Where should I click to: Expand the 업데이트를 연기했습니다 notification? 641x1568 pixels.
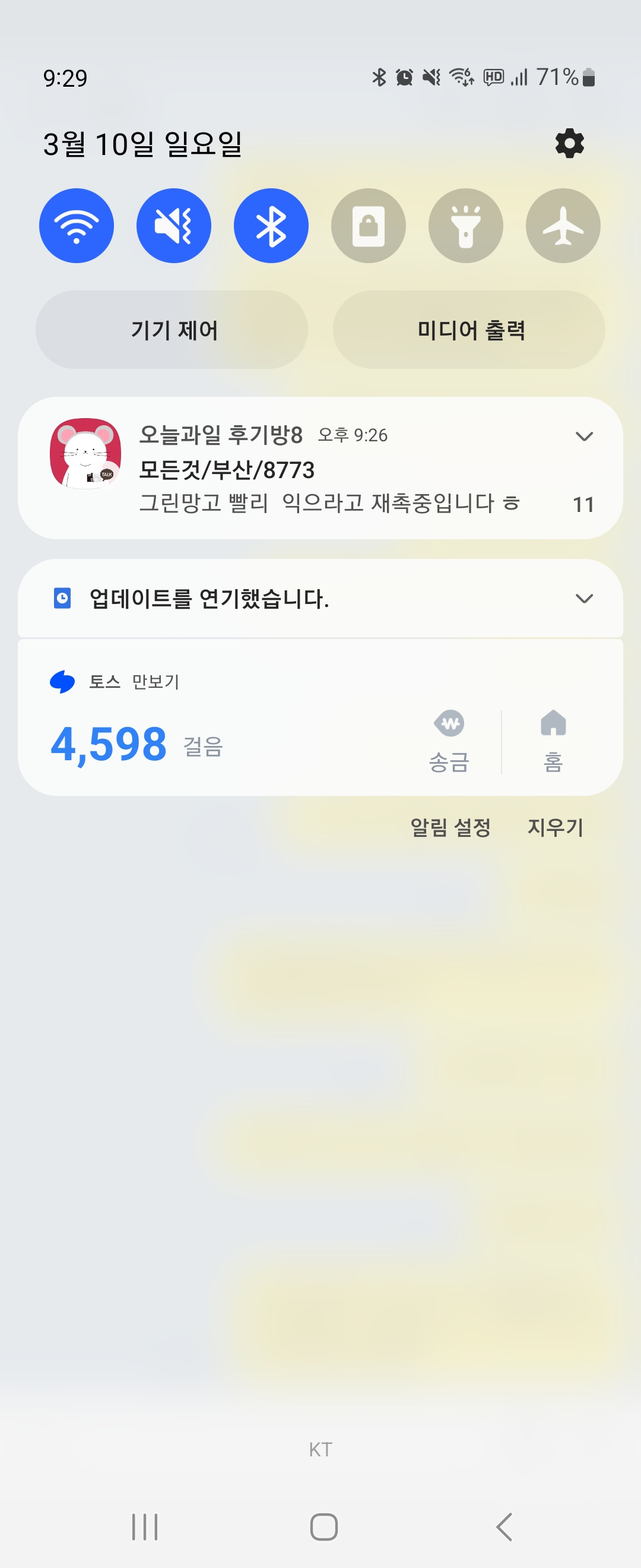click(584, 598)
